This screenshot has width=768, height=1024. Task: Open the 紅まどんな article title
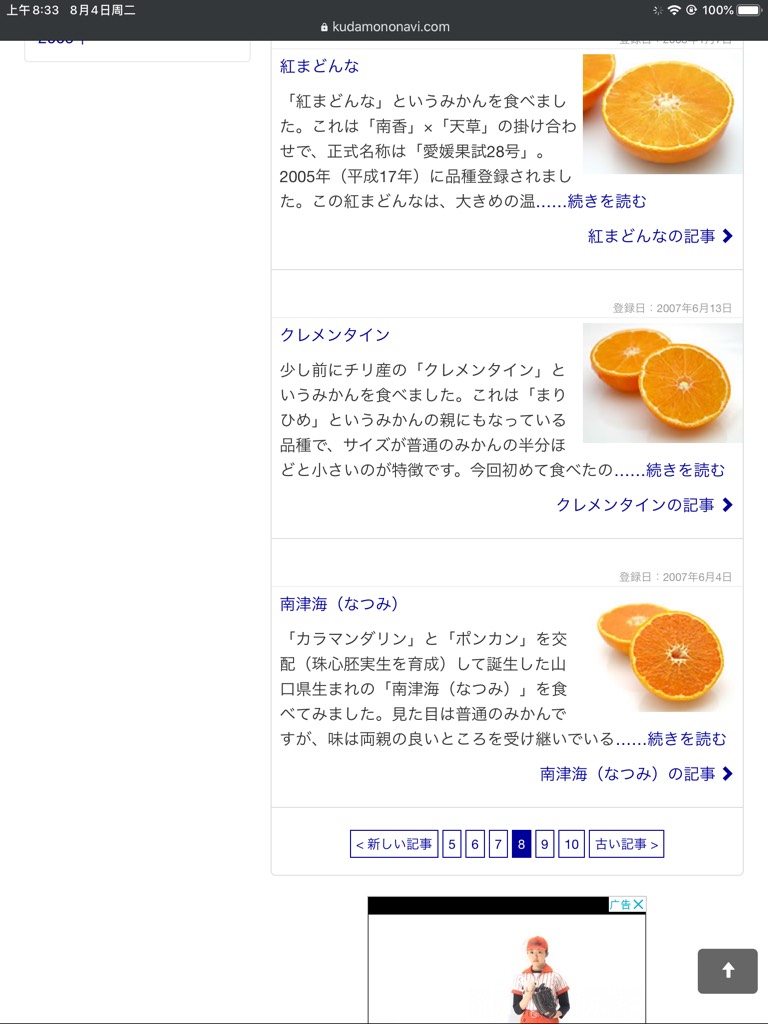[319, 66]
